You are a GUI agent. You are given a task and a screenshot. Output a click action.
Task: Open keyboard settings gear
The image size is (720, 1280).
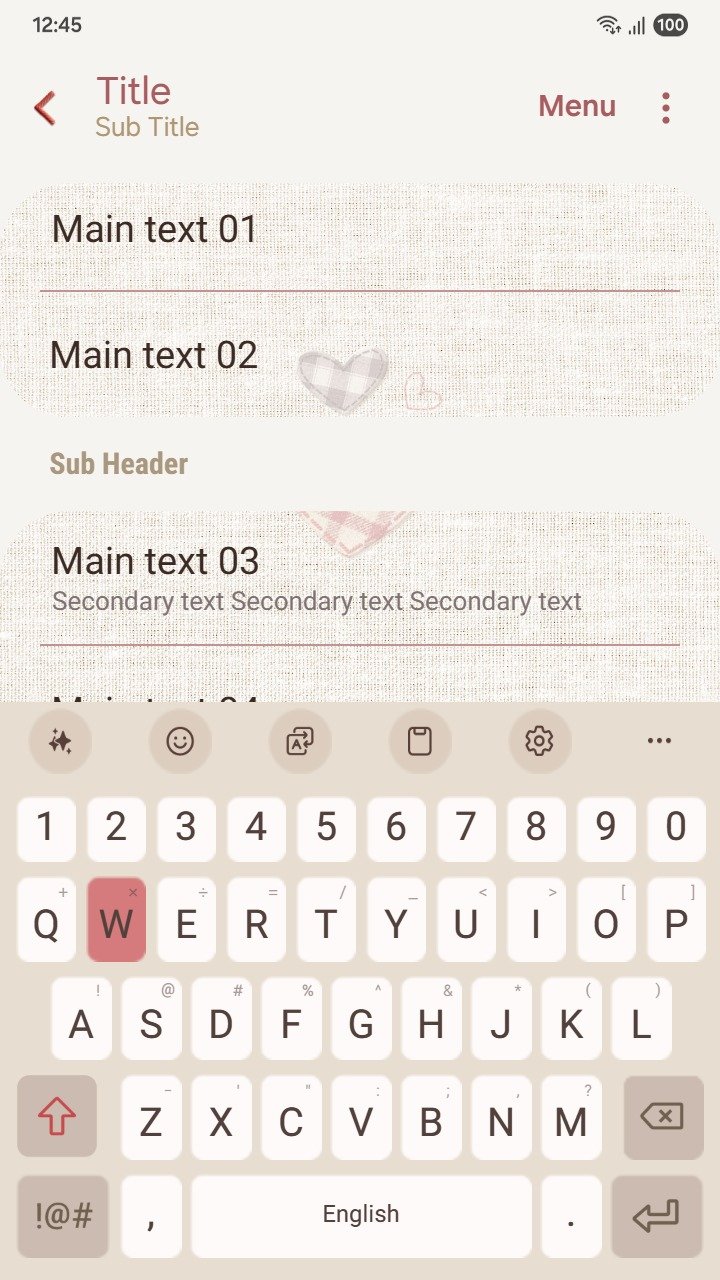539,741
